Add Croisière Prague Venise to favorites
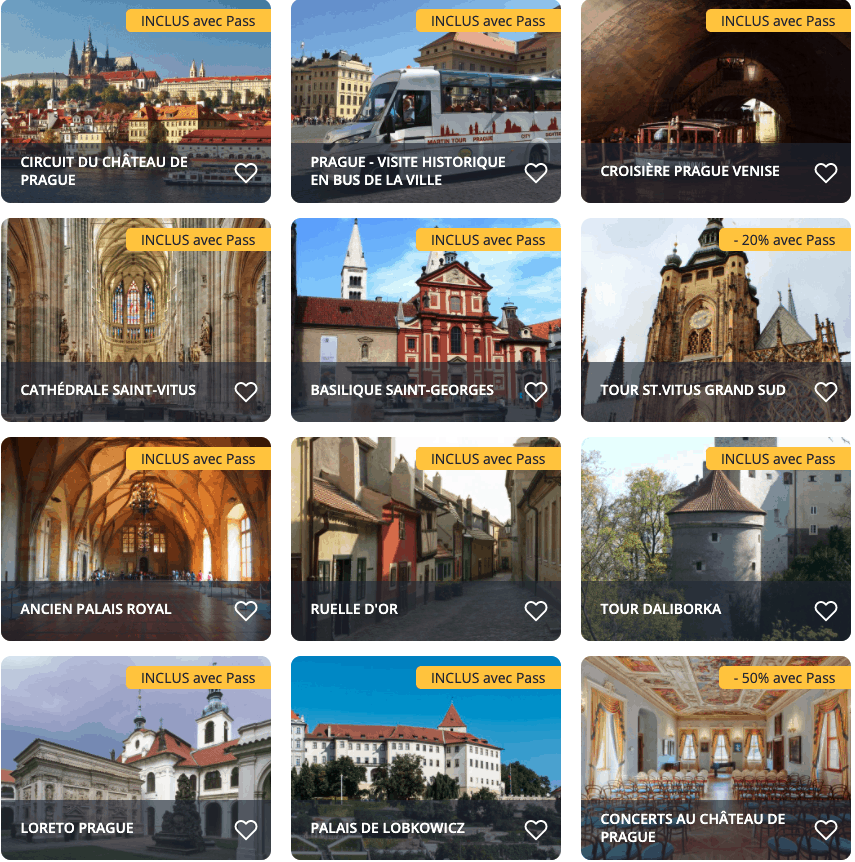The width and height of the screenshot is (855, 862). (826, 173)
